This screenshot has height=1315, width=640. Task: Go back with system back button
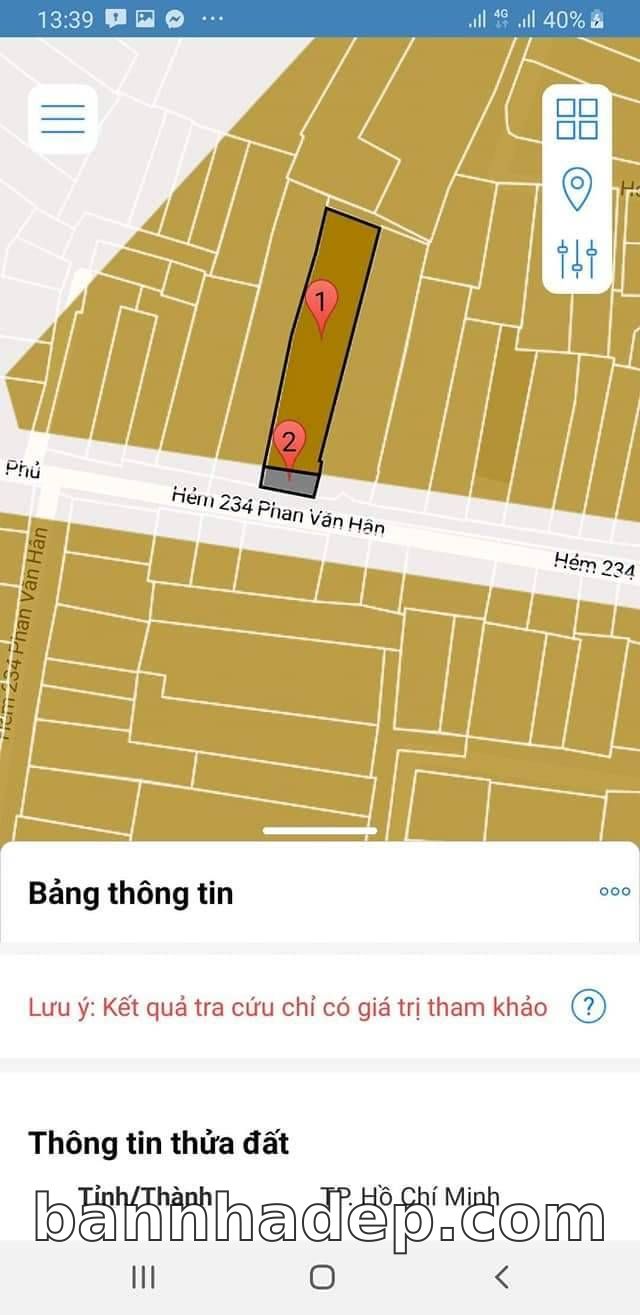[502, 1276]
